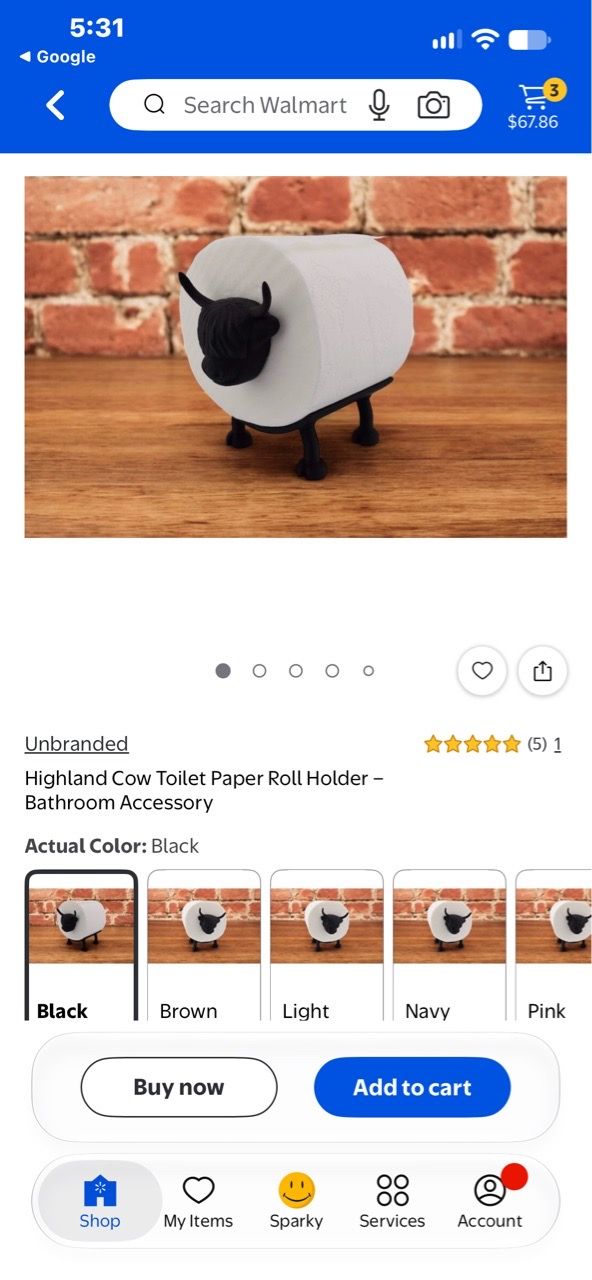This screenshot has width=592, height=1280.
Task: Start voice search with the microphone
Action: (379, 105)
